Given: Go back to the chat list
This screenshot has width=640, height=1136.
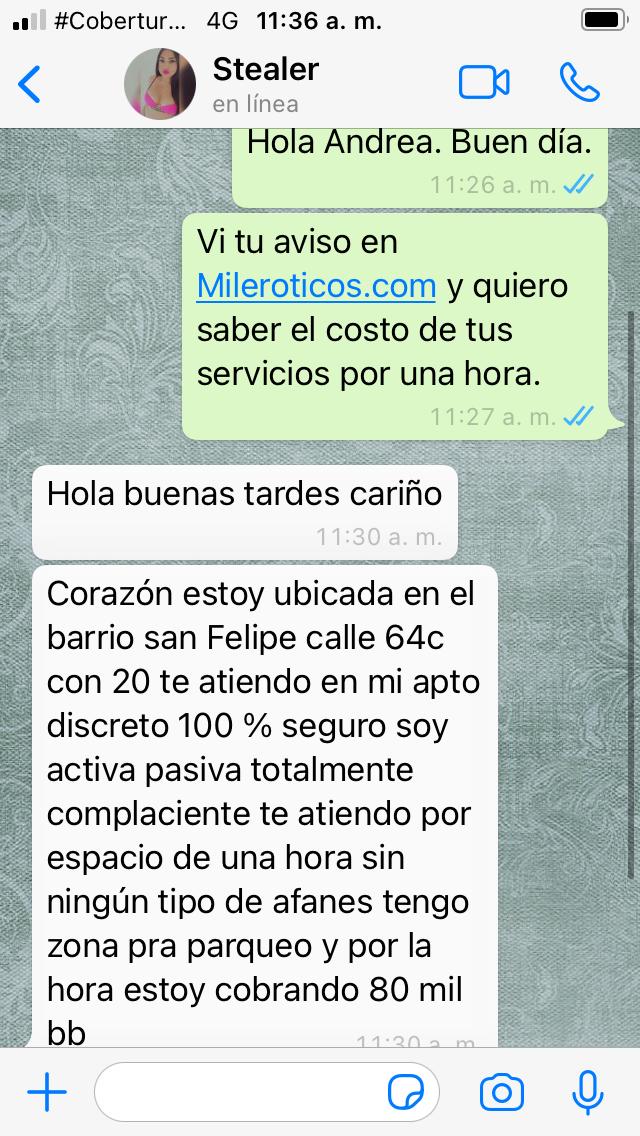Looking at the screenshot, I should [30, 84].
